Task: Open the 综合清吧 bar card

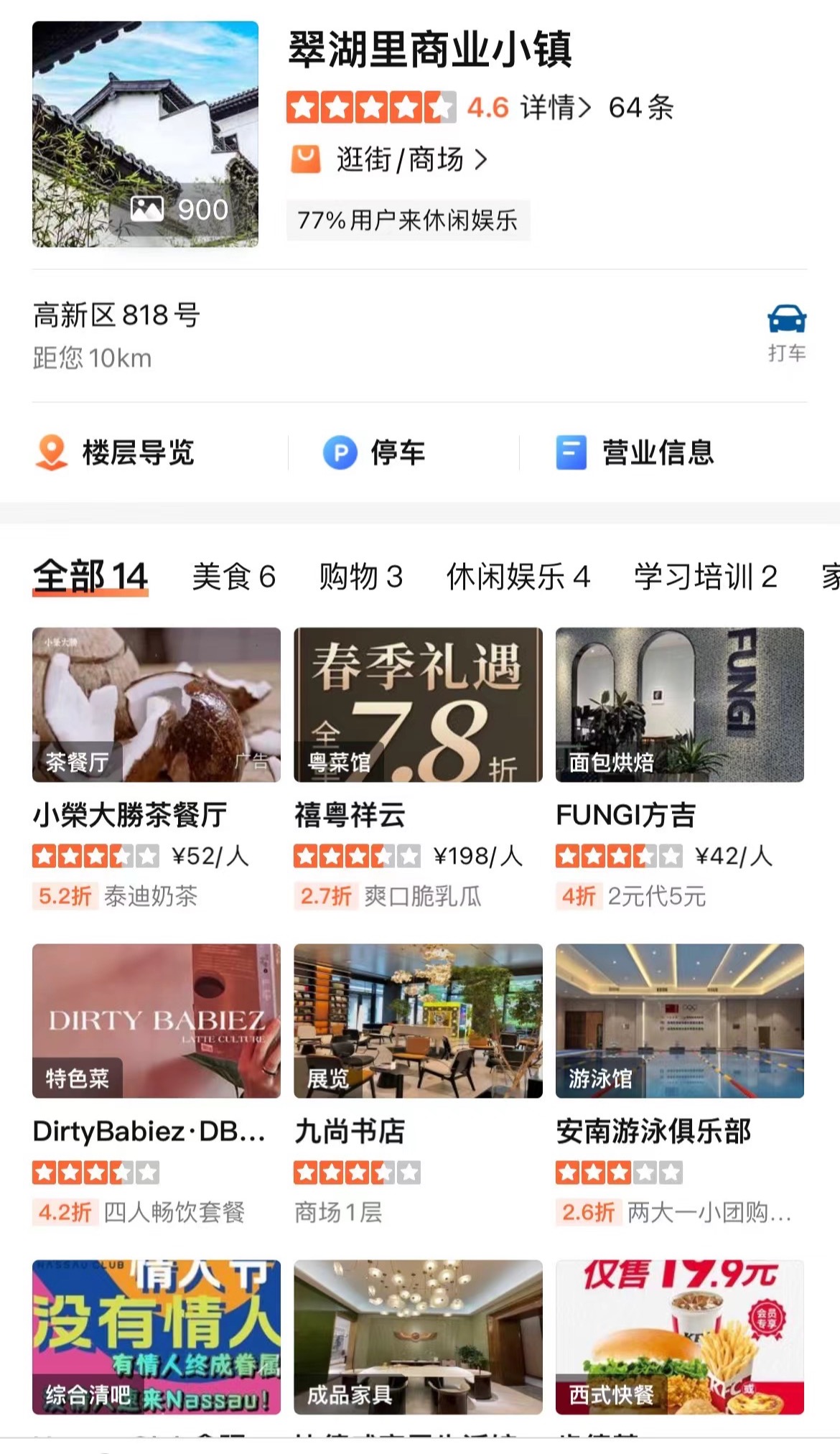Action: point(157,1337)
